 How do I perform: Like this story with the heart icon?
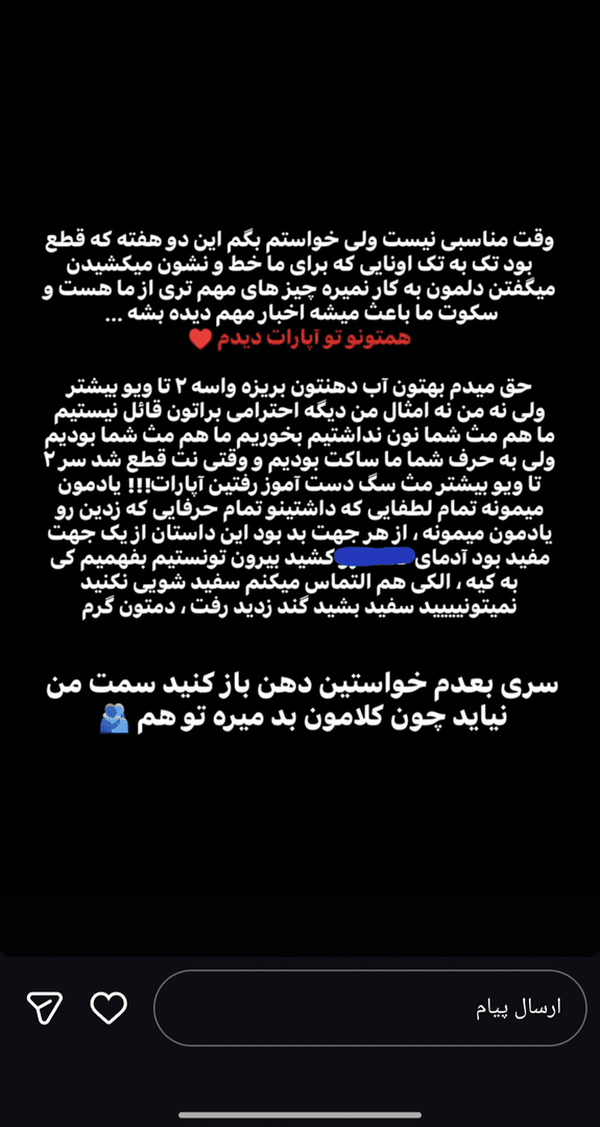109,1008
